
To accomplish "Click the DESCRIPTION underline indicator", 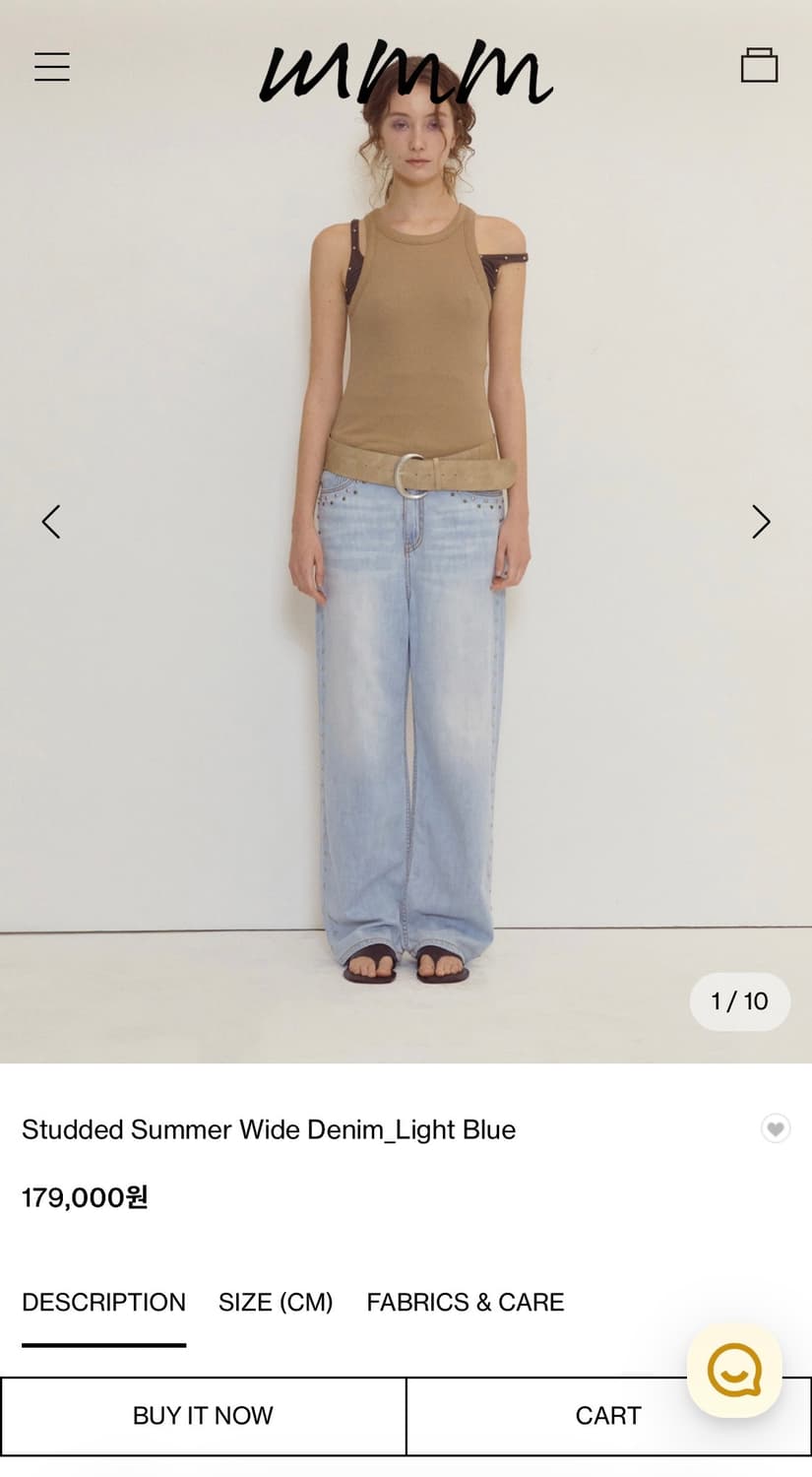I will pyautogui.click(x=103, y=1345).
